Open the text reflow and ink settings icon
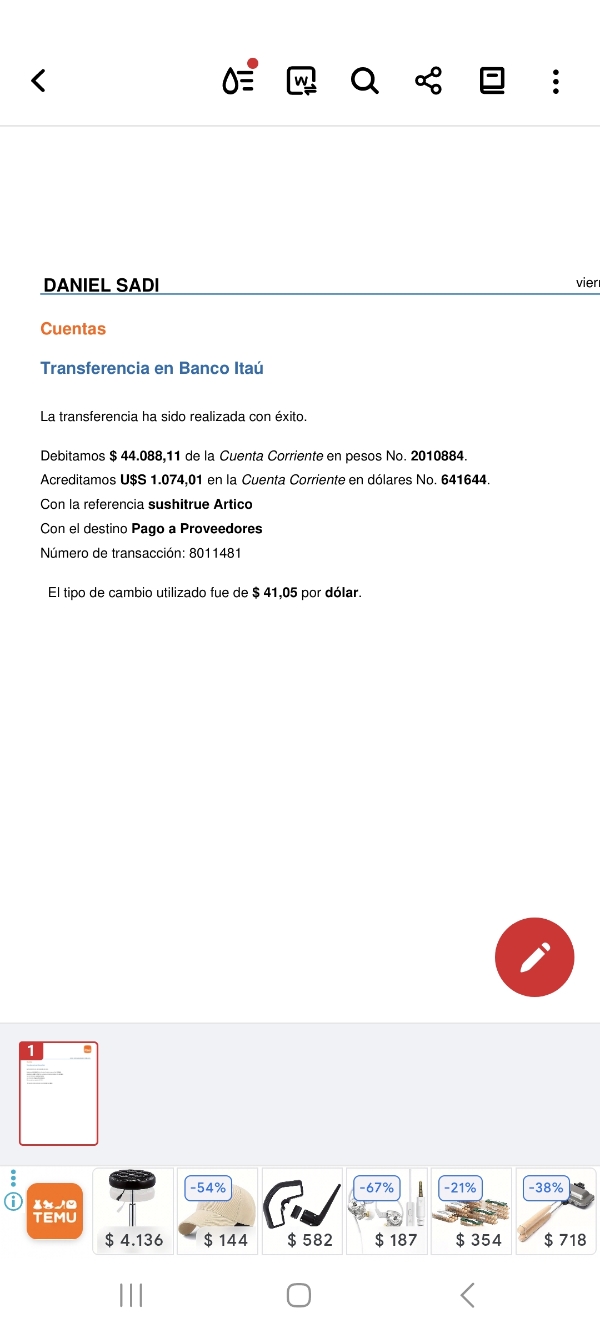The image size is (600, 1333). tap(238, 80)
